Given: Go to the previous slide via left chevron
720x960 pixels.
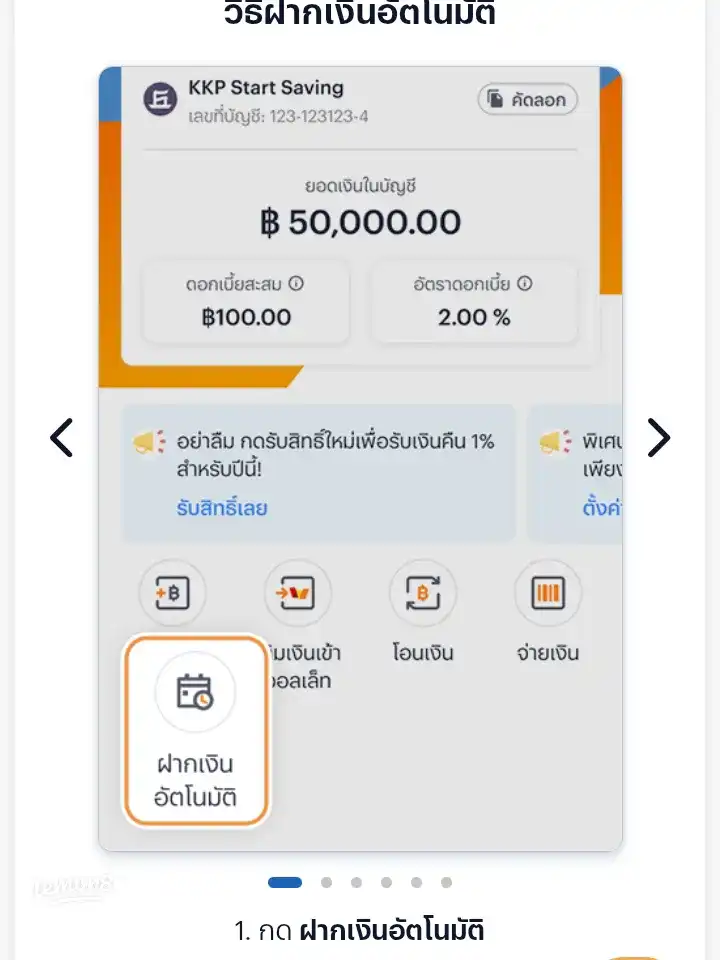Looking at the screenshot, I should click(62, 437).
